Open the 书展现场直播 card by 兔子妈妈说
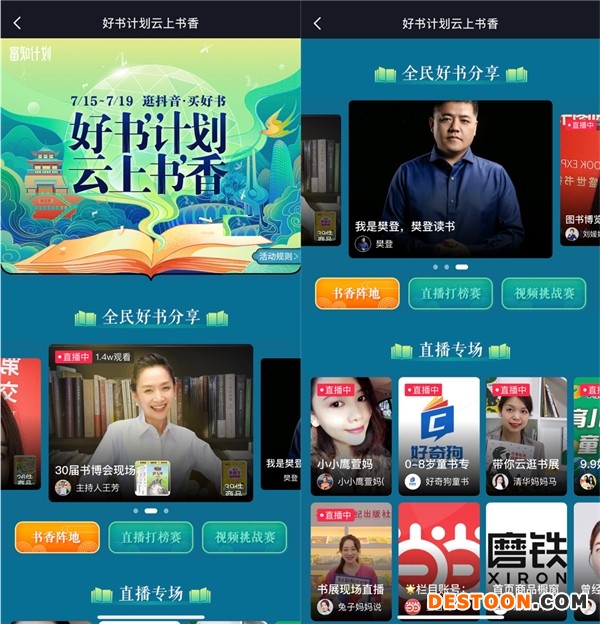This screenshot has width=600, height=624. click(x=350, y=558)
